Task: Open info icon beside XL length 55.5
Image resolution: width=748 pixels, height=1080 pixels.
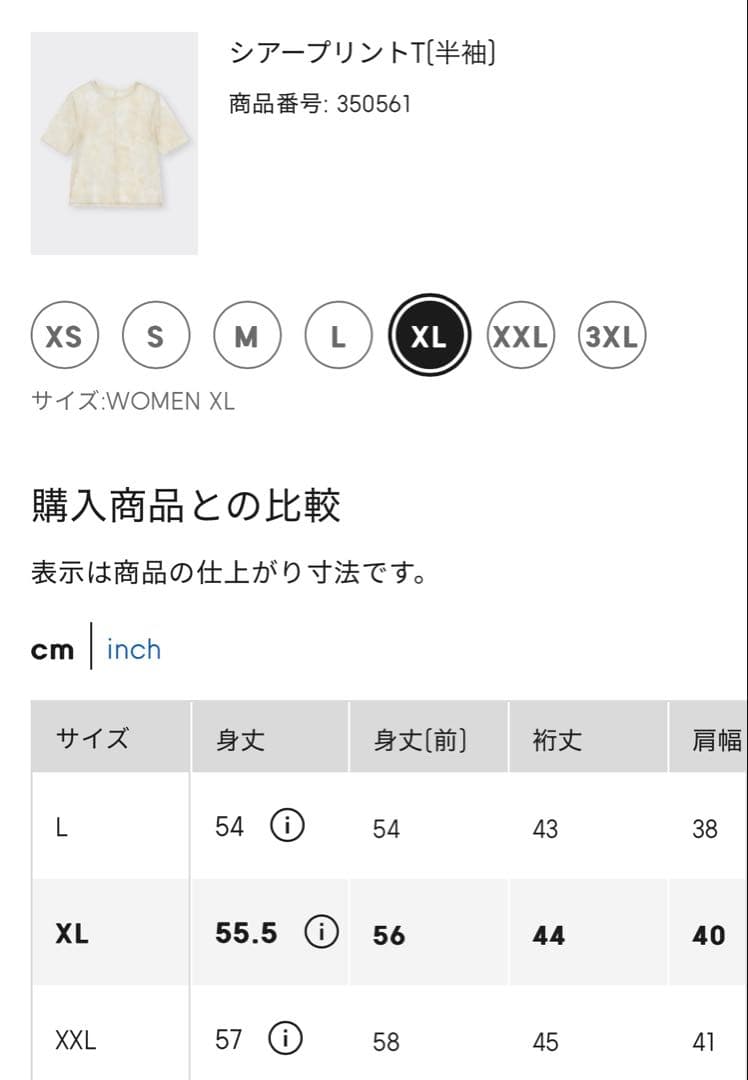Action: [322, 933]
